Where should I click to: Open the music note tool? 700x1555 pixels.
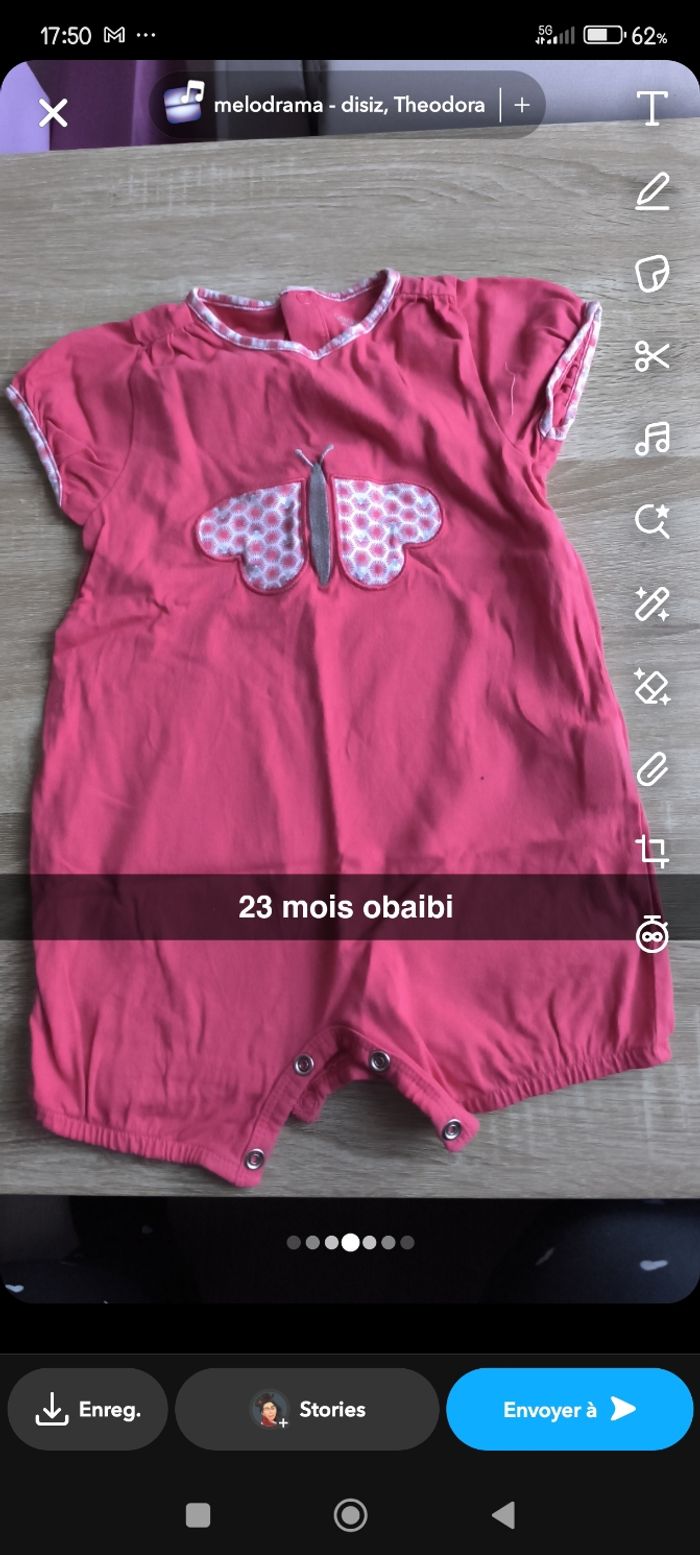[x=652, y=438]
